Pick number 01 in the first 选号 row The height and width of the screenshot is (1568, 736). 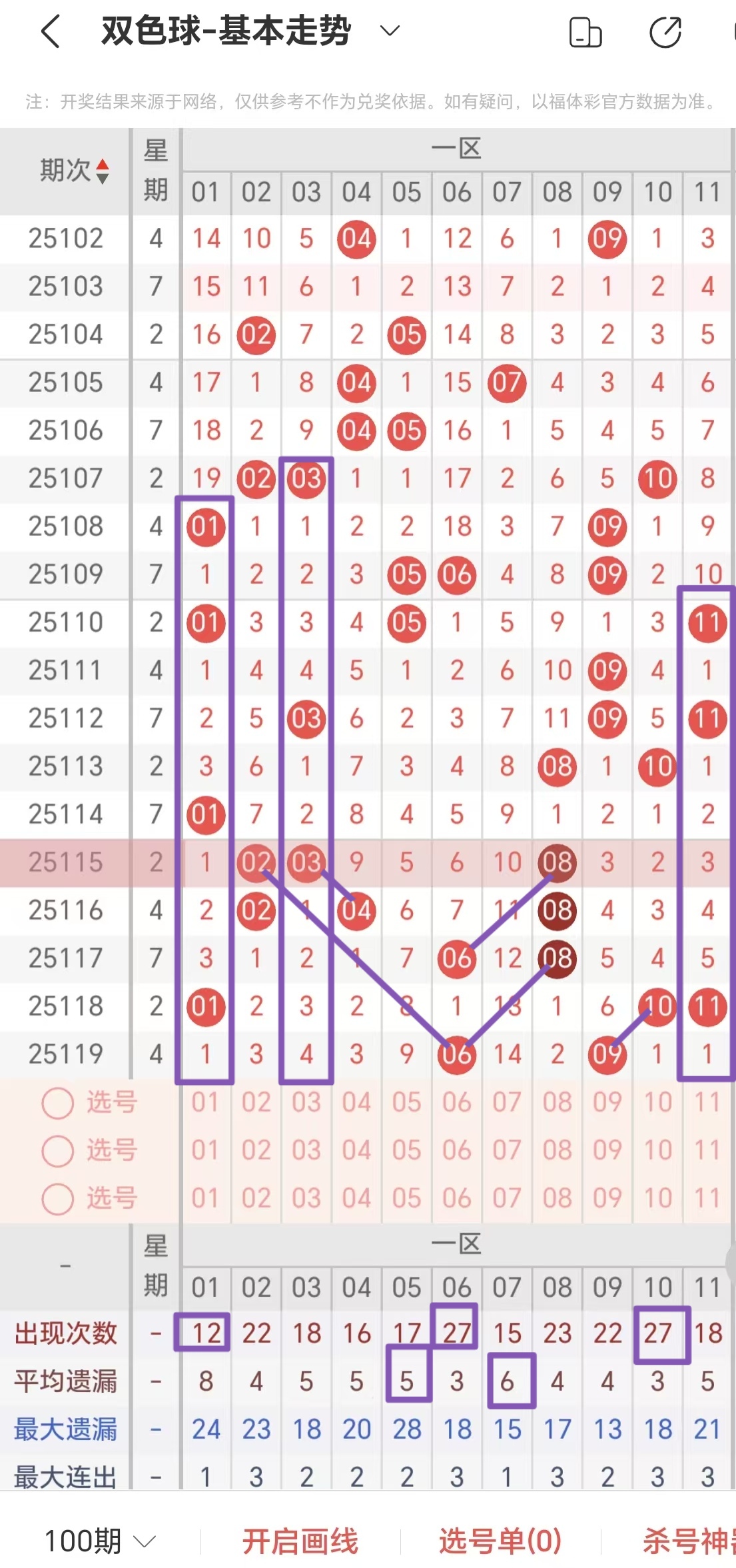coord(205,1103)
